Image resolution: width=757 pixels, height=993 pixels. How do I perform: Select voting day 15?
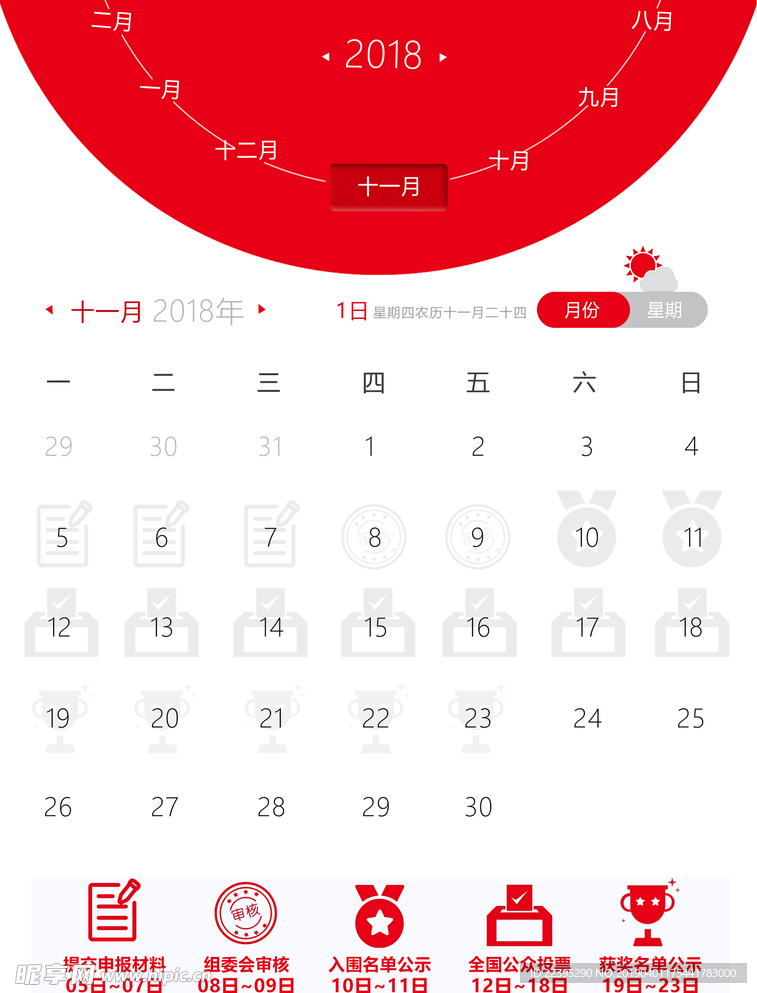[x=378, y=623]
